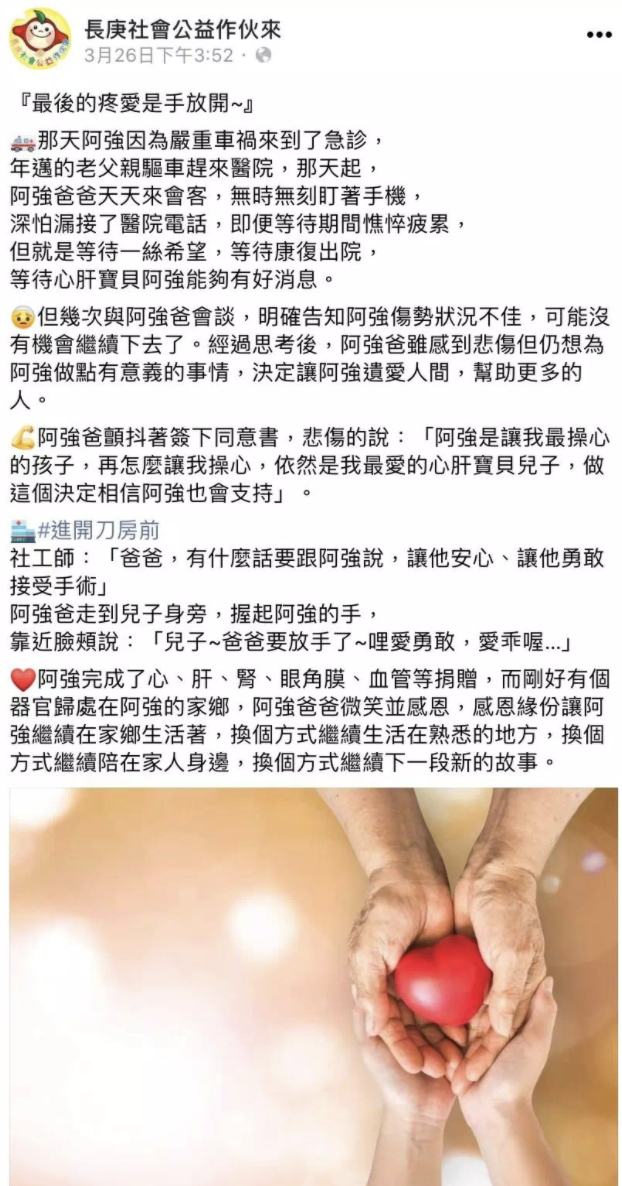Screen dimensions: 622x1186
Task: Open the 長庚社會公益作伙來 page profile picture
Action: click(x=39, y=38)
